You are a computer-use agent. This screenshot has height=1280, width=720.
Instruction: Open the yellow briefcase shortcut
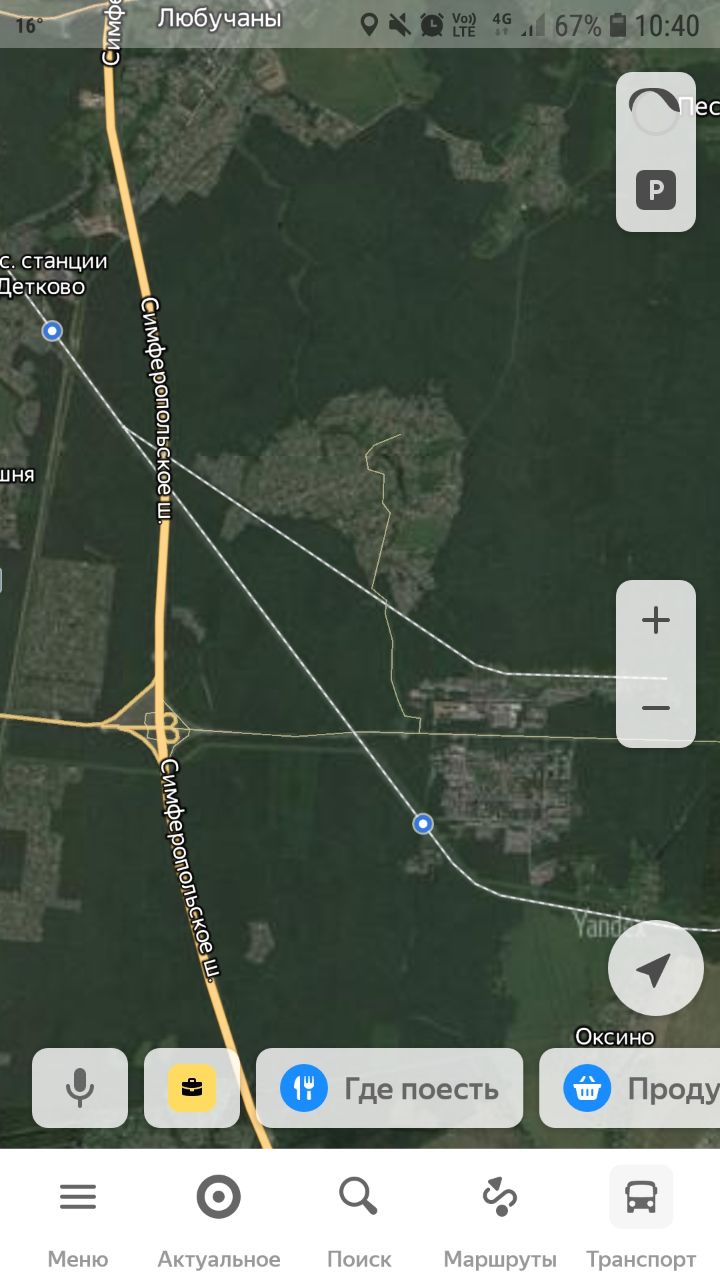click(x=192, y=1088)
